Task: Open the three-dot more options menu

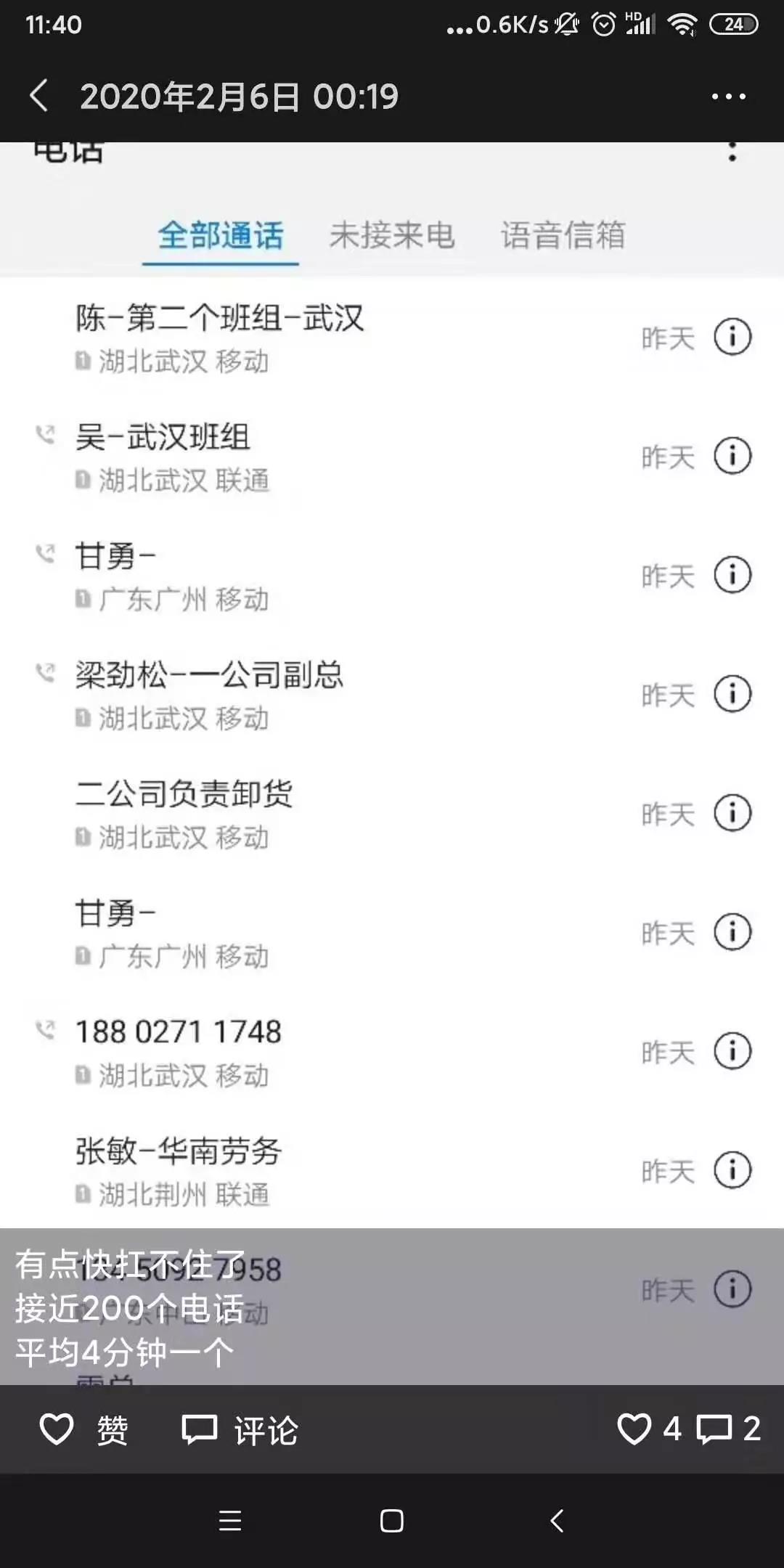Action: 728,97
